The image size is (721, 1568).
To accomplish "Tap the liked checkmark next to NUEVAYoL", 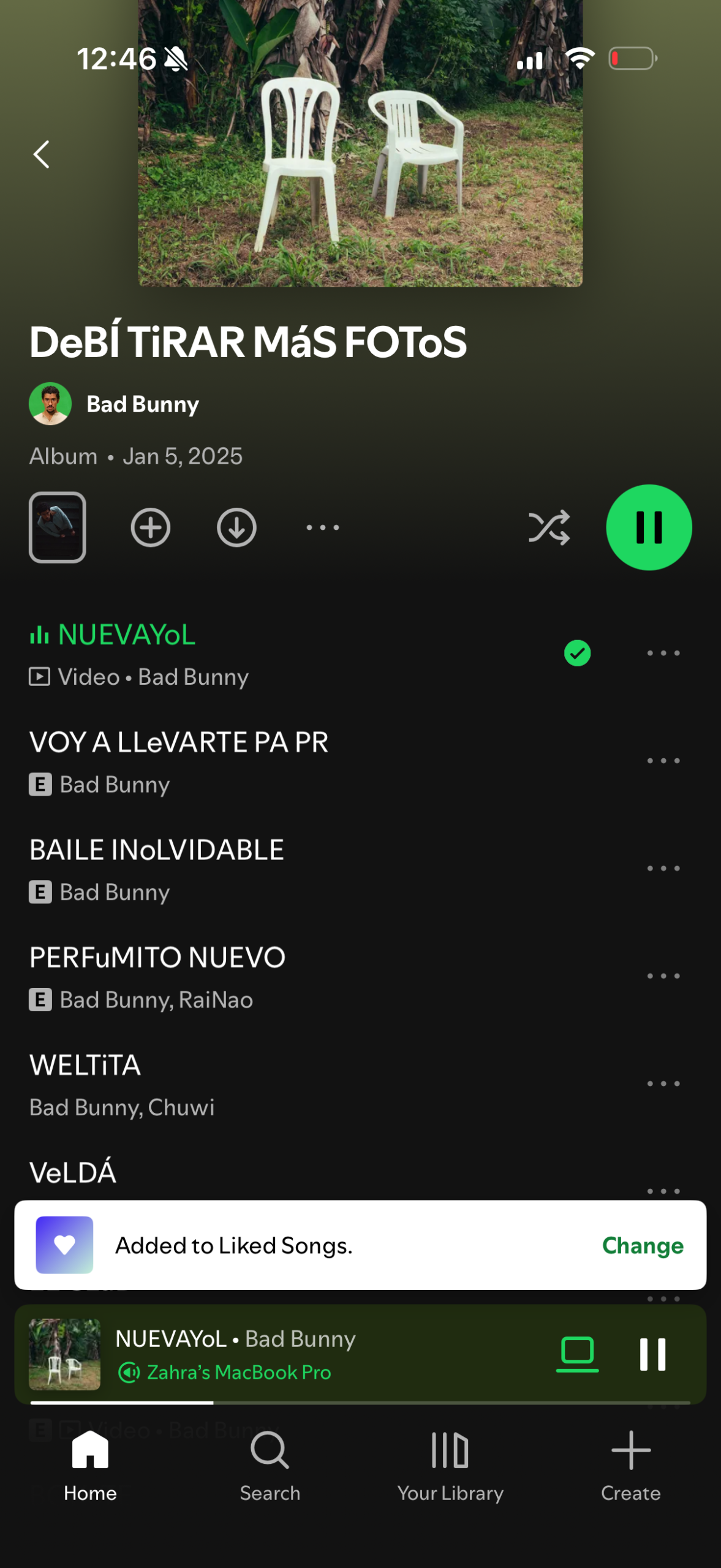I will 577,653.
